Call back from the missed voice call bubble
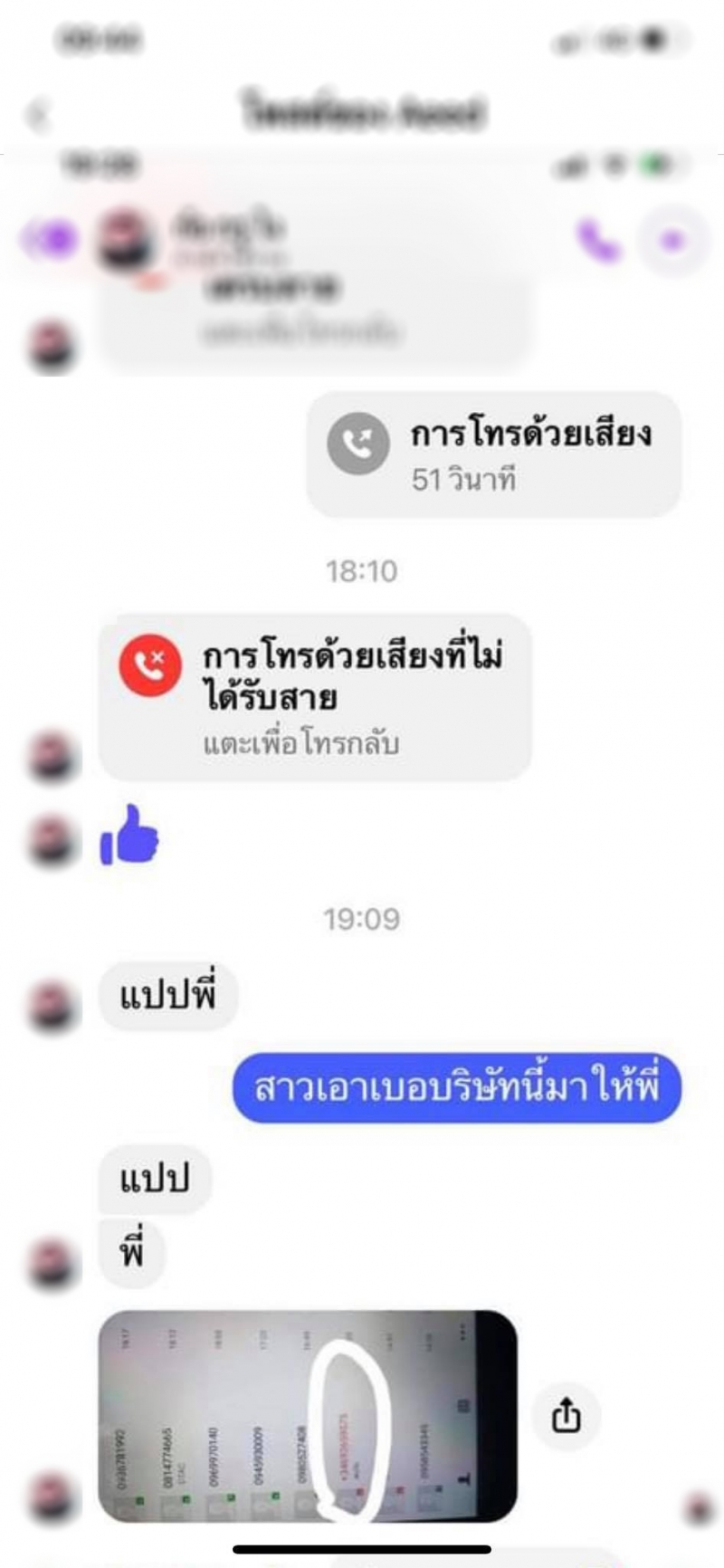 (x=315, y=697)
